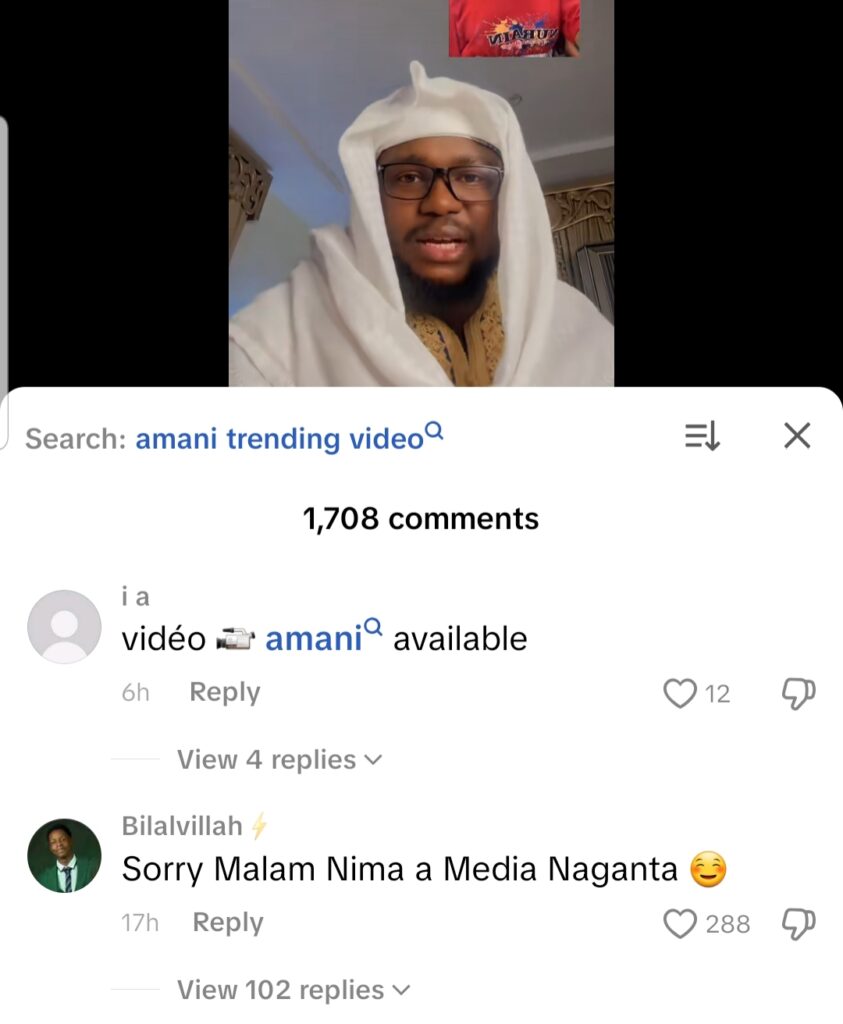Like i a's comment
This screenshot has width=843, height=1024.
[680, 693]
